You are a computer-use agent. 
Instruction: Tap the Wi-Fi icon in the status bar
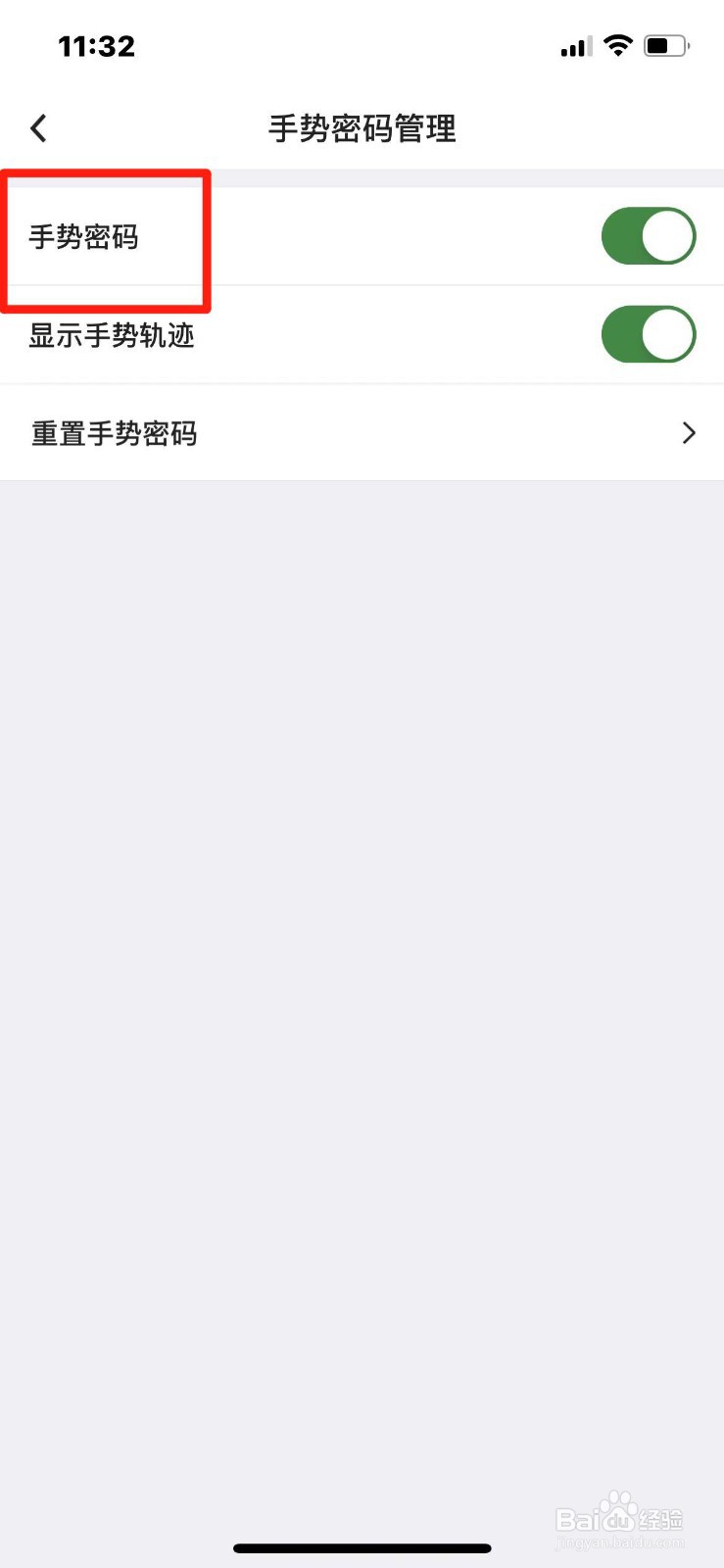pos(619,45)
